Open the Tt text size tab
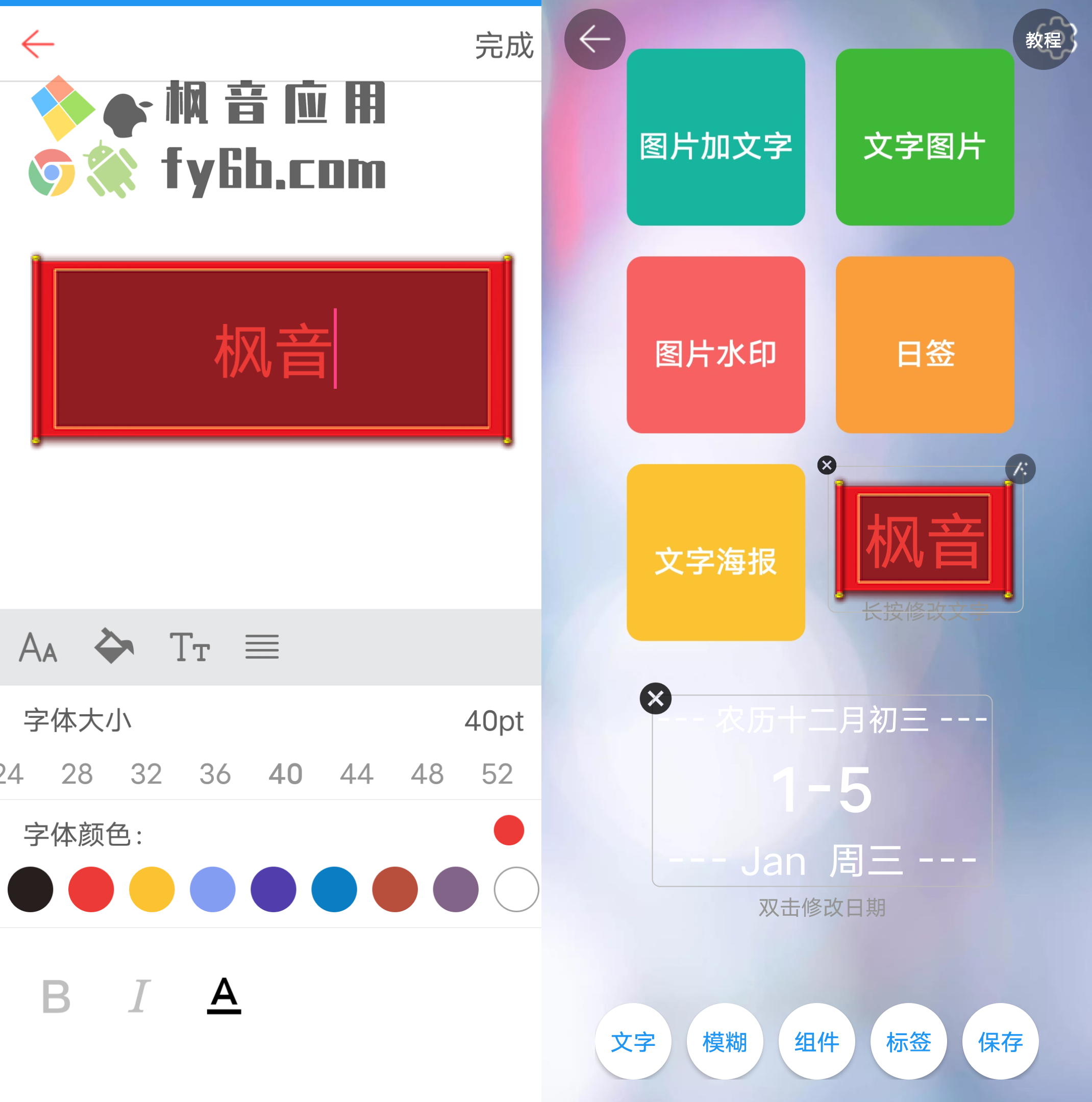1092x1102 pixels. tap(189, 647)
